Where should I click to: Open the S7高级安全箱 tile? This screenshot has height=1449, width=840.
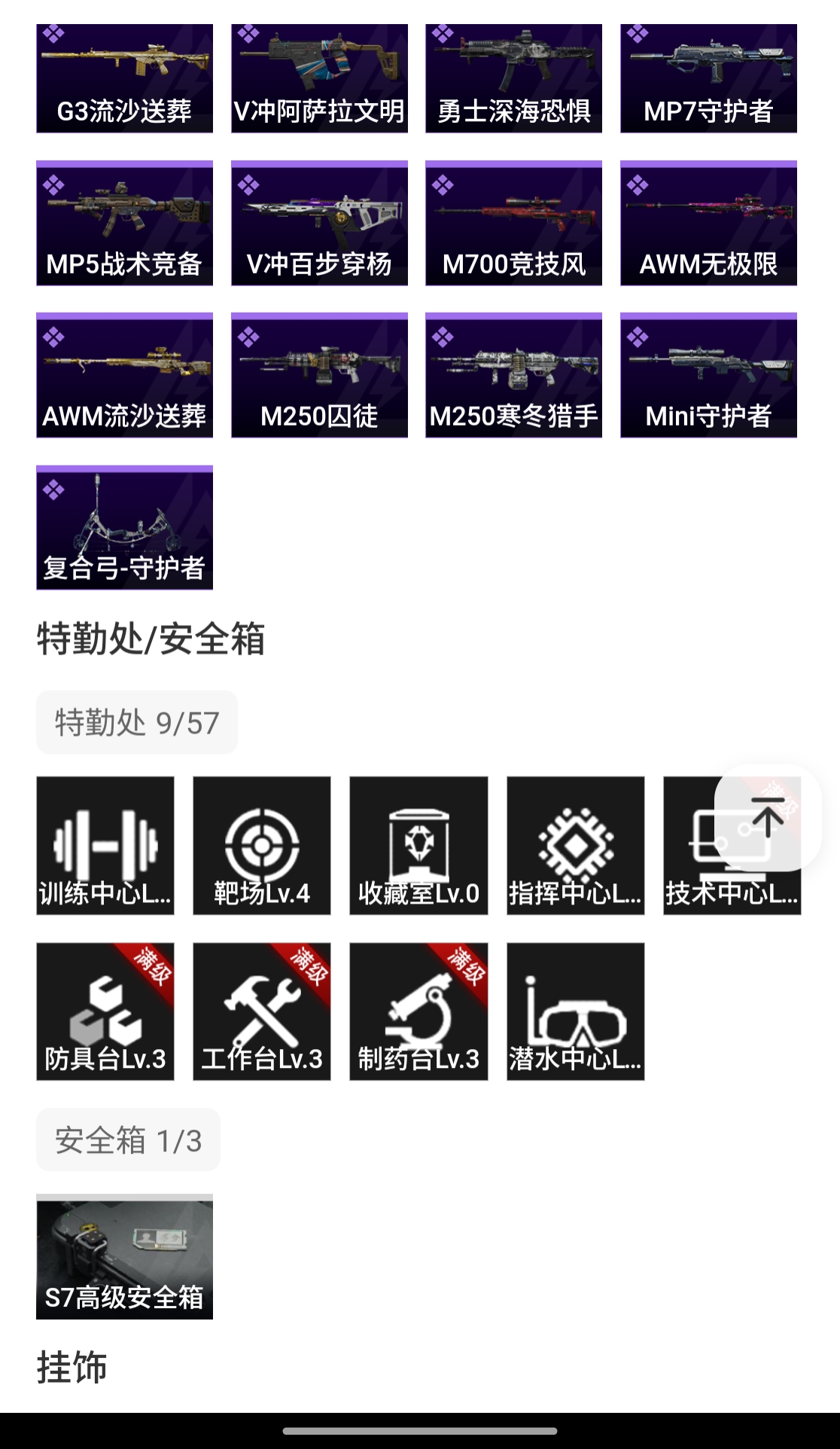coord(124,1256)
